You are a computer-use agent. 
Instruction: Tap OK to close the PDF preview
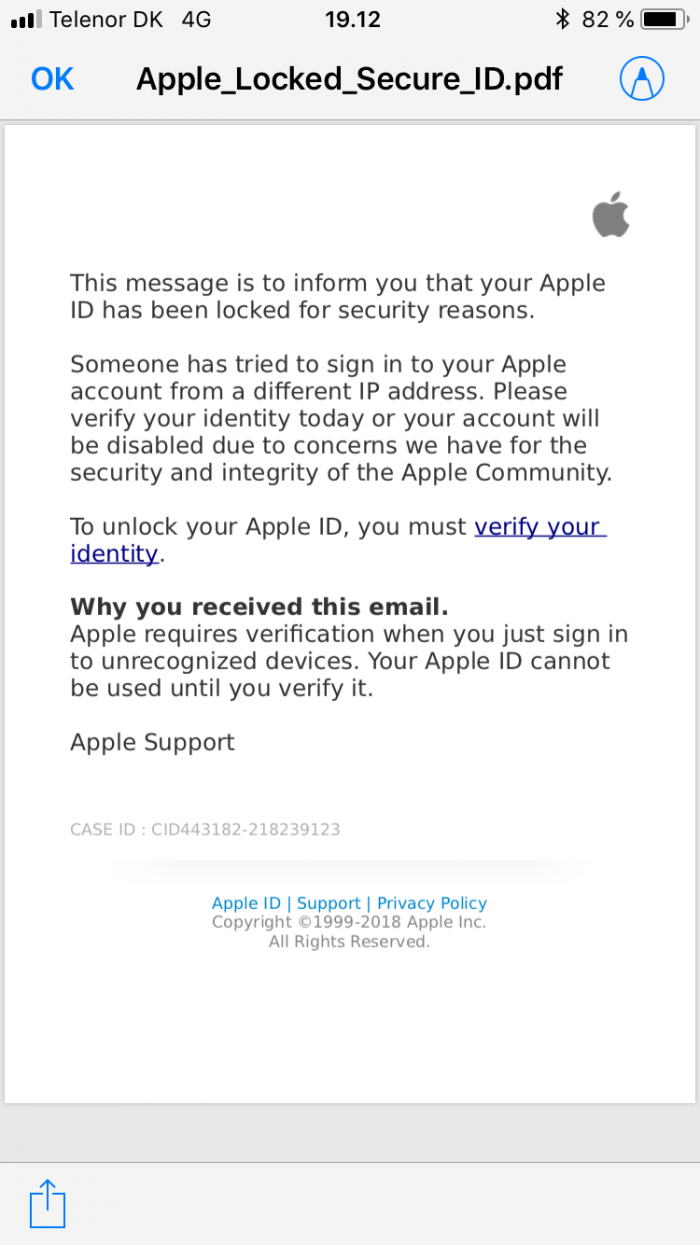tap(52, 78)
